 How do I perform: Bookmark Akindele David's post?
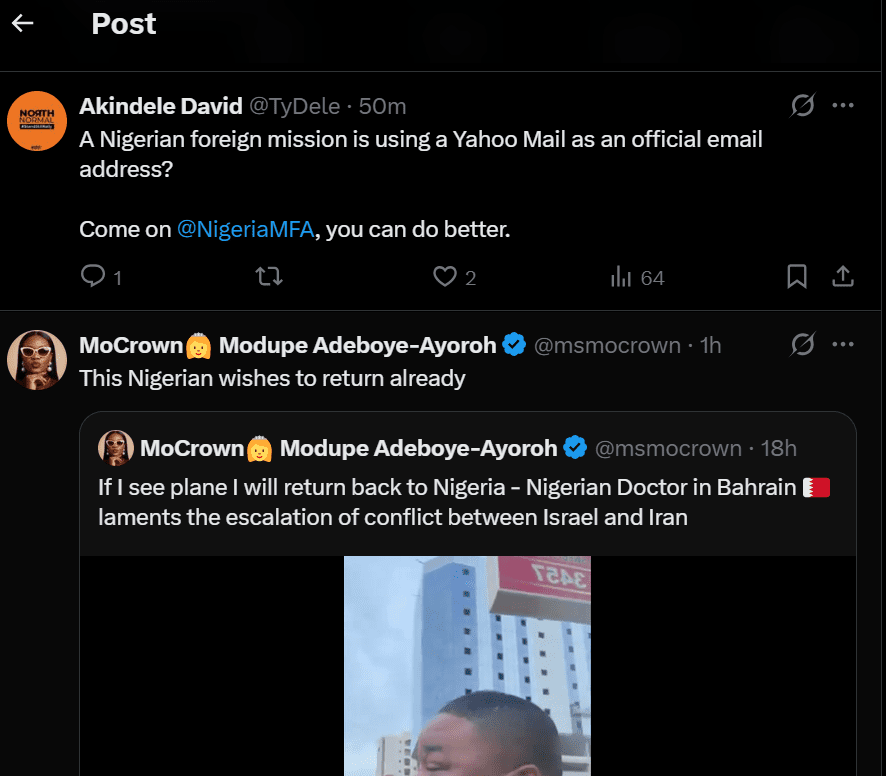point(797,276)
